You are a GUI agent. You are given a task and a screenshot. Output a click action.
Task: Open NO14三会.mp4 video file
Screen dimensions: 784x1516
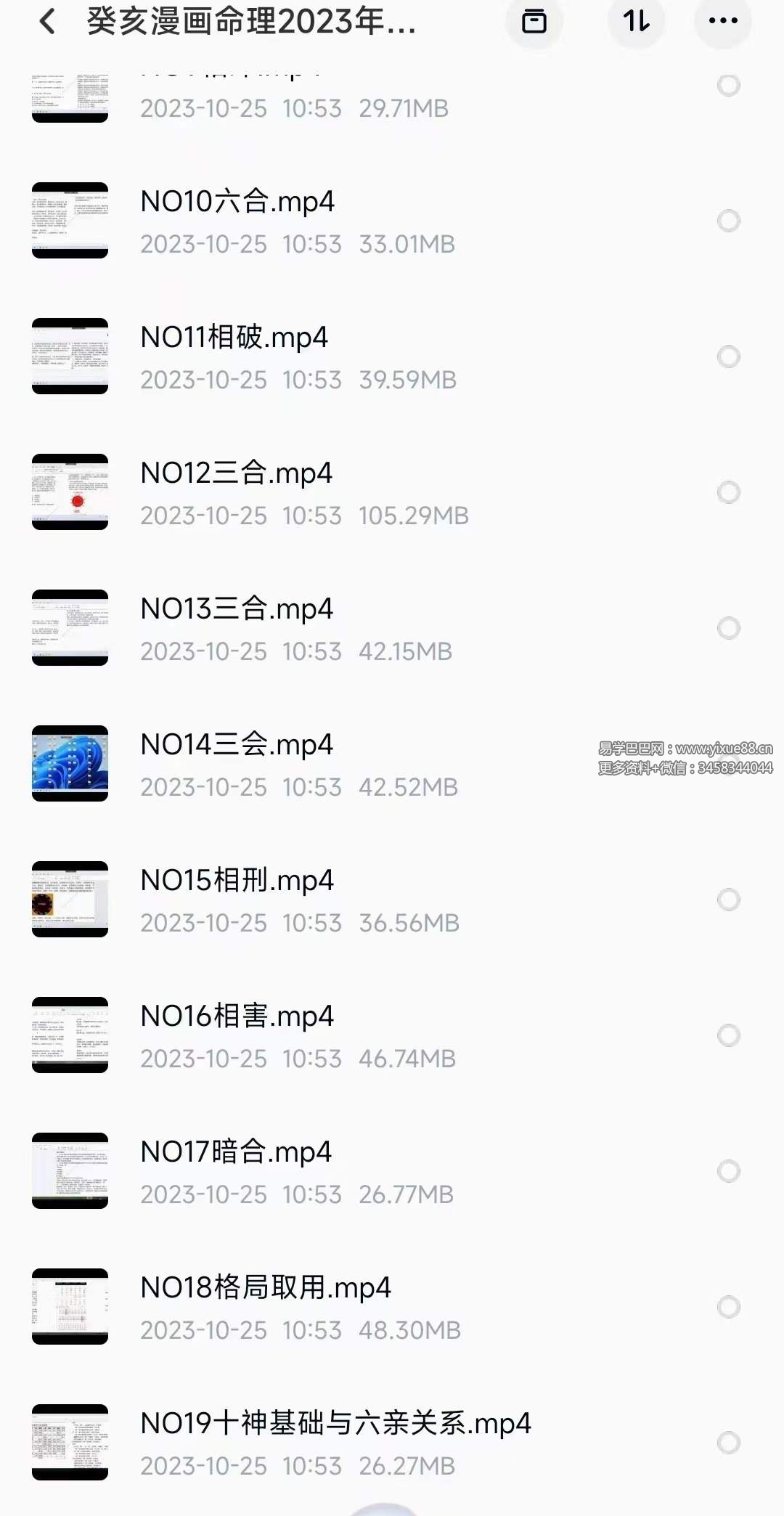237,745
